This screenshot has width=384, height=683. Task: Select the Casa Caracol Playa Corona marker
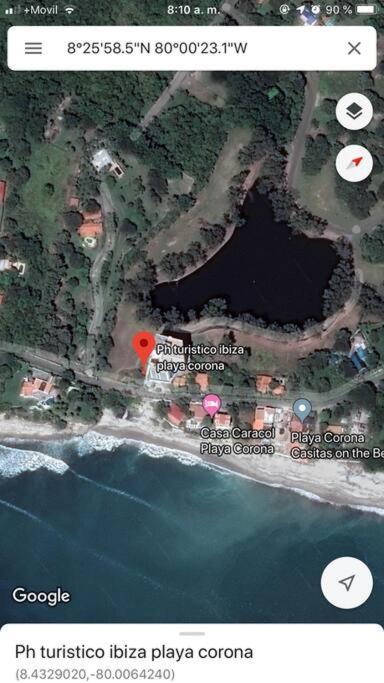click(x=212, y=402)
